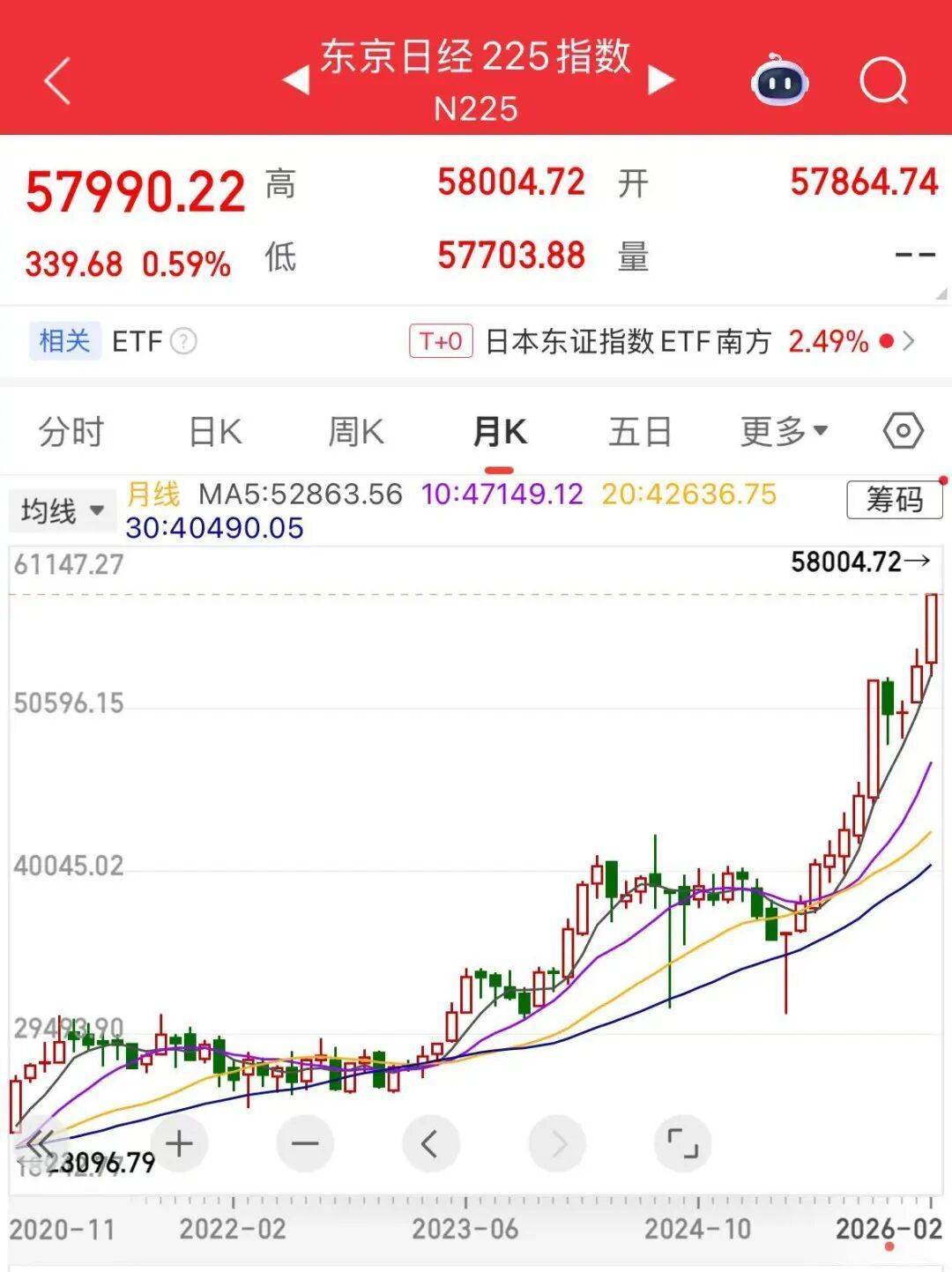Switch to the 五日 chart tab
The height and width of the screenshot is (1272, 952).
tap(640, 432)
